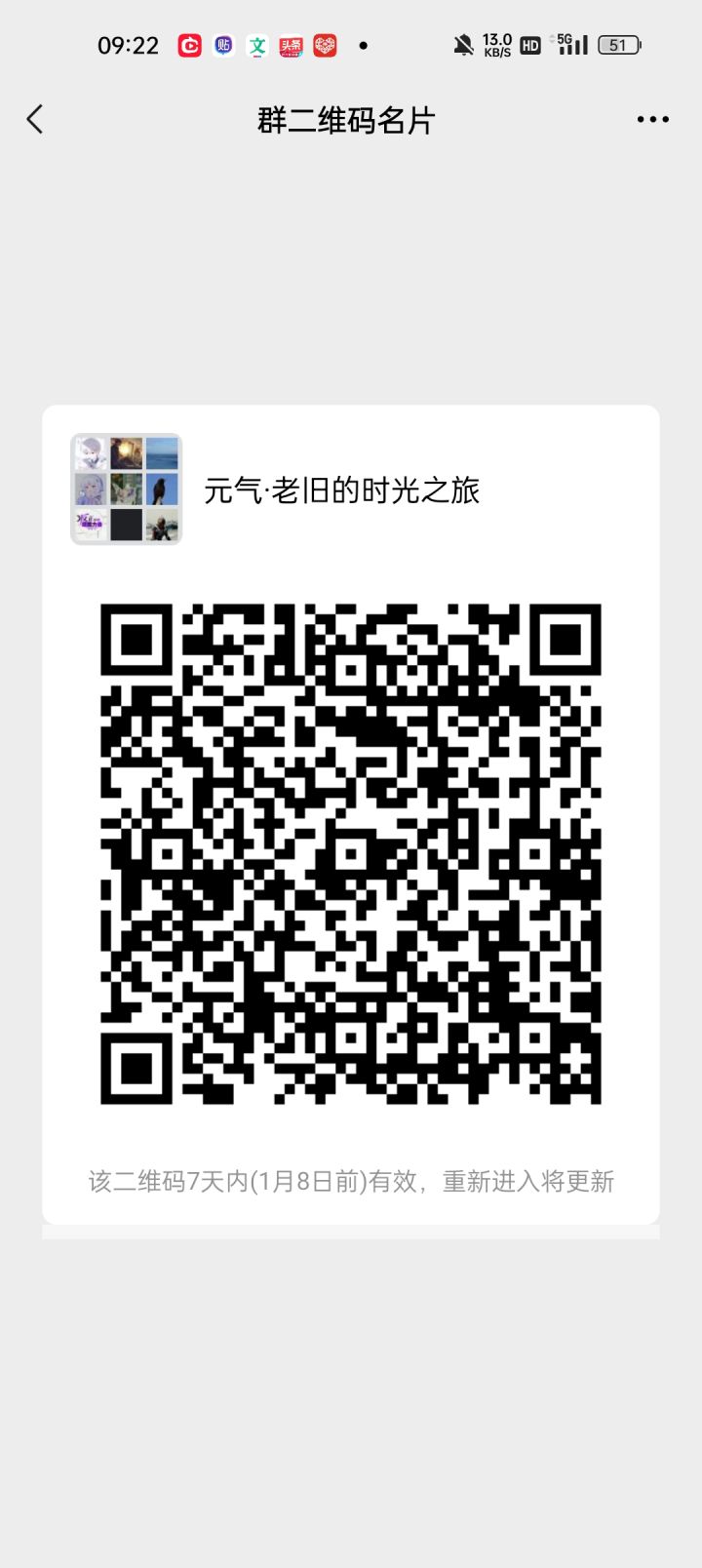Tap the 文 app icon in the status bar
This screenshot has width=702, height=1568.
pos(255,45)
